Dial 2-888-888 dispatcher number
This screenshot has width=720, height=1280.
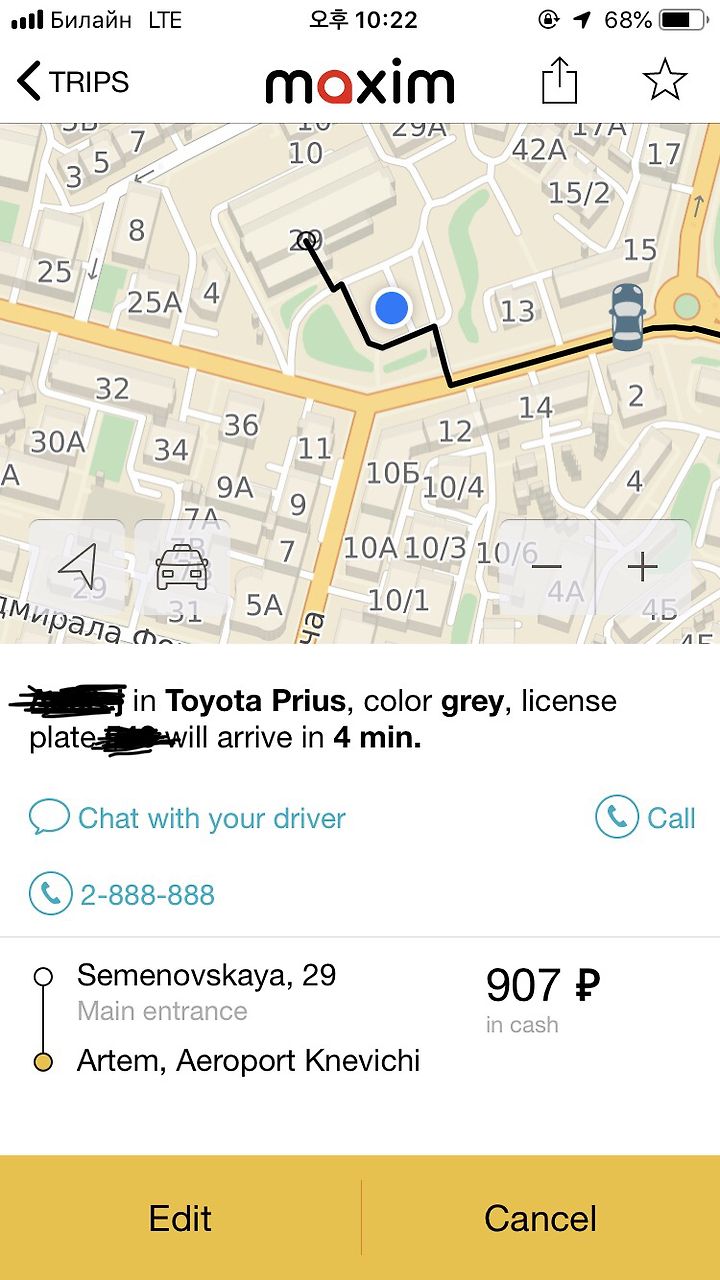coord(122,894)
